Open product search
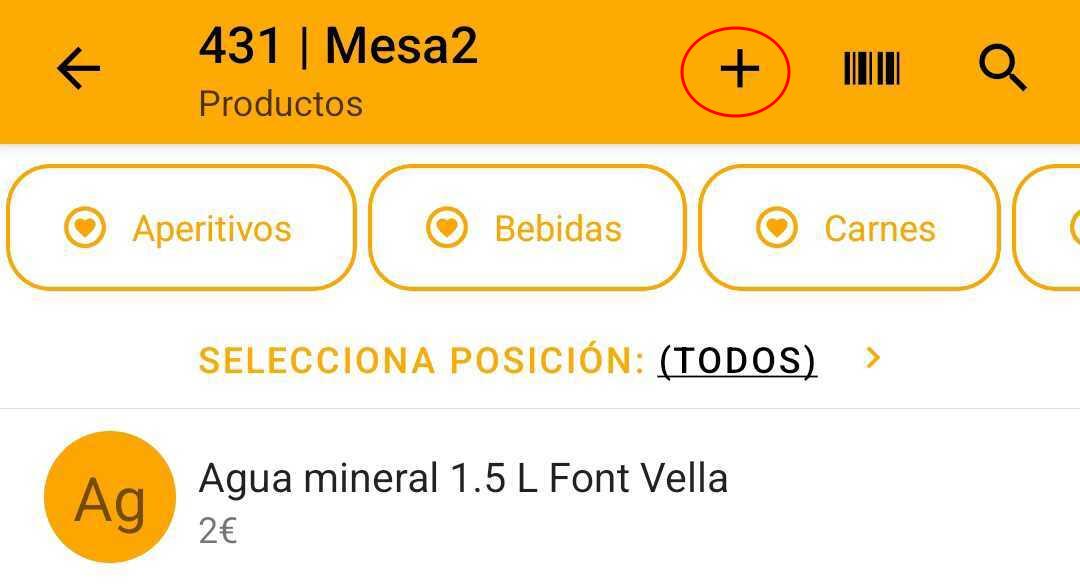Viewport: 1080px width, 588px height. click(x=1002, y=70)
